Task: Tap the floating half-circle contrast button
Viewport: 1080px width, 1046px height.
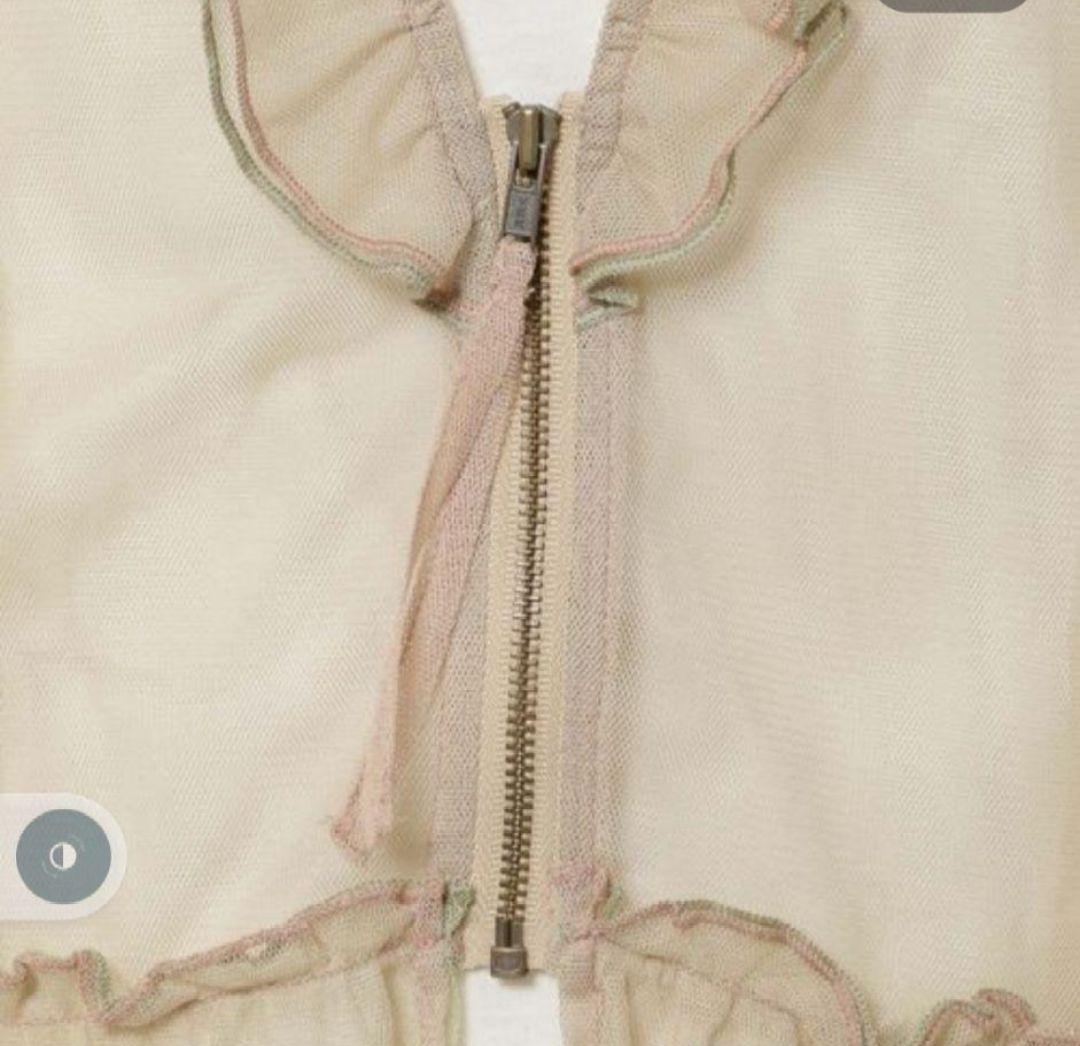Action: click(x=63, y=856)
